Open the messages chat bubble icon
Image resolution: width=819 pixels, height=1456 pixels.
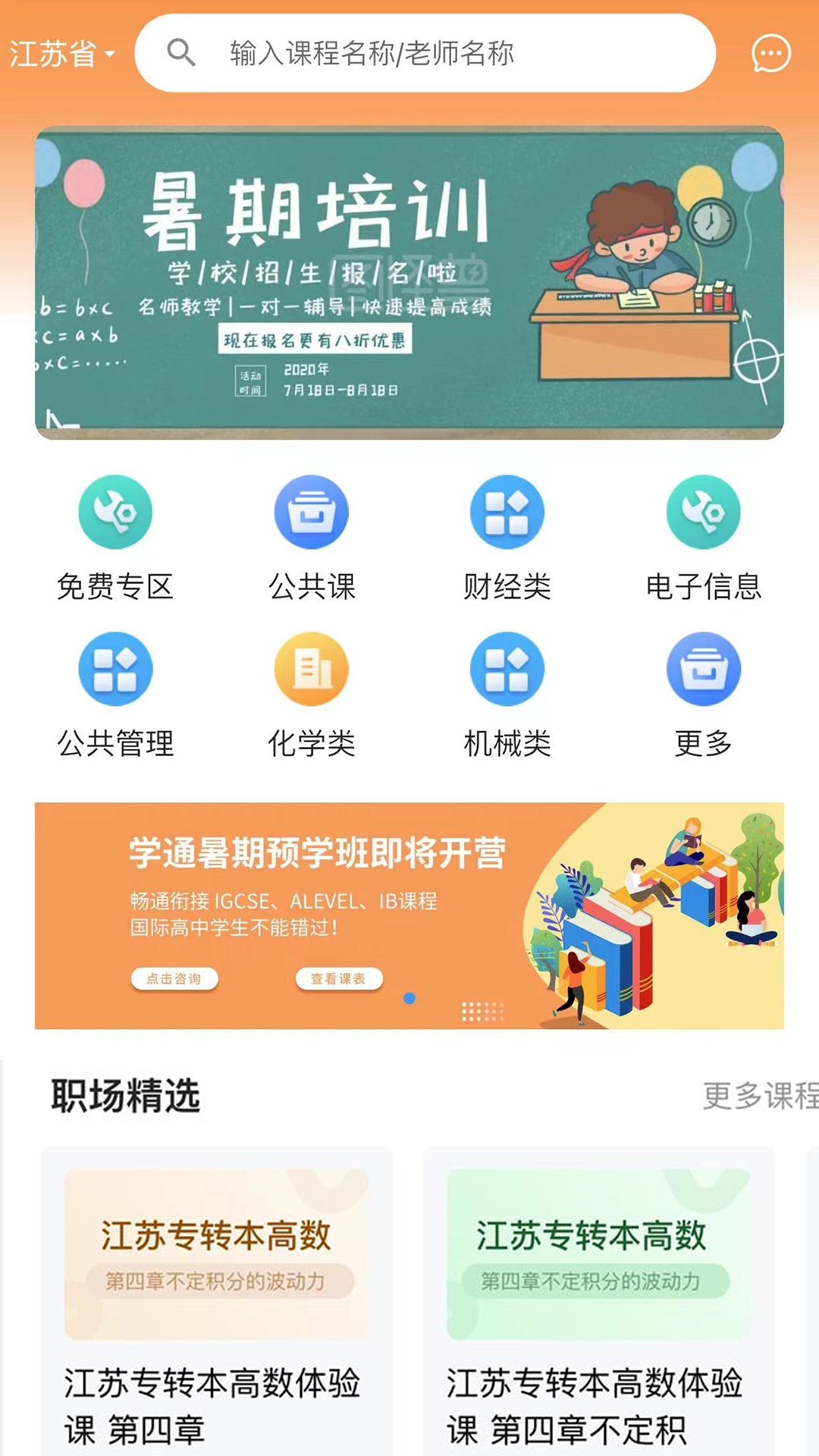point(770,54)
